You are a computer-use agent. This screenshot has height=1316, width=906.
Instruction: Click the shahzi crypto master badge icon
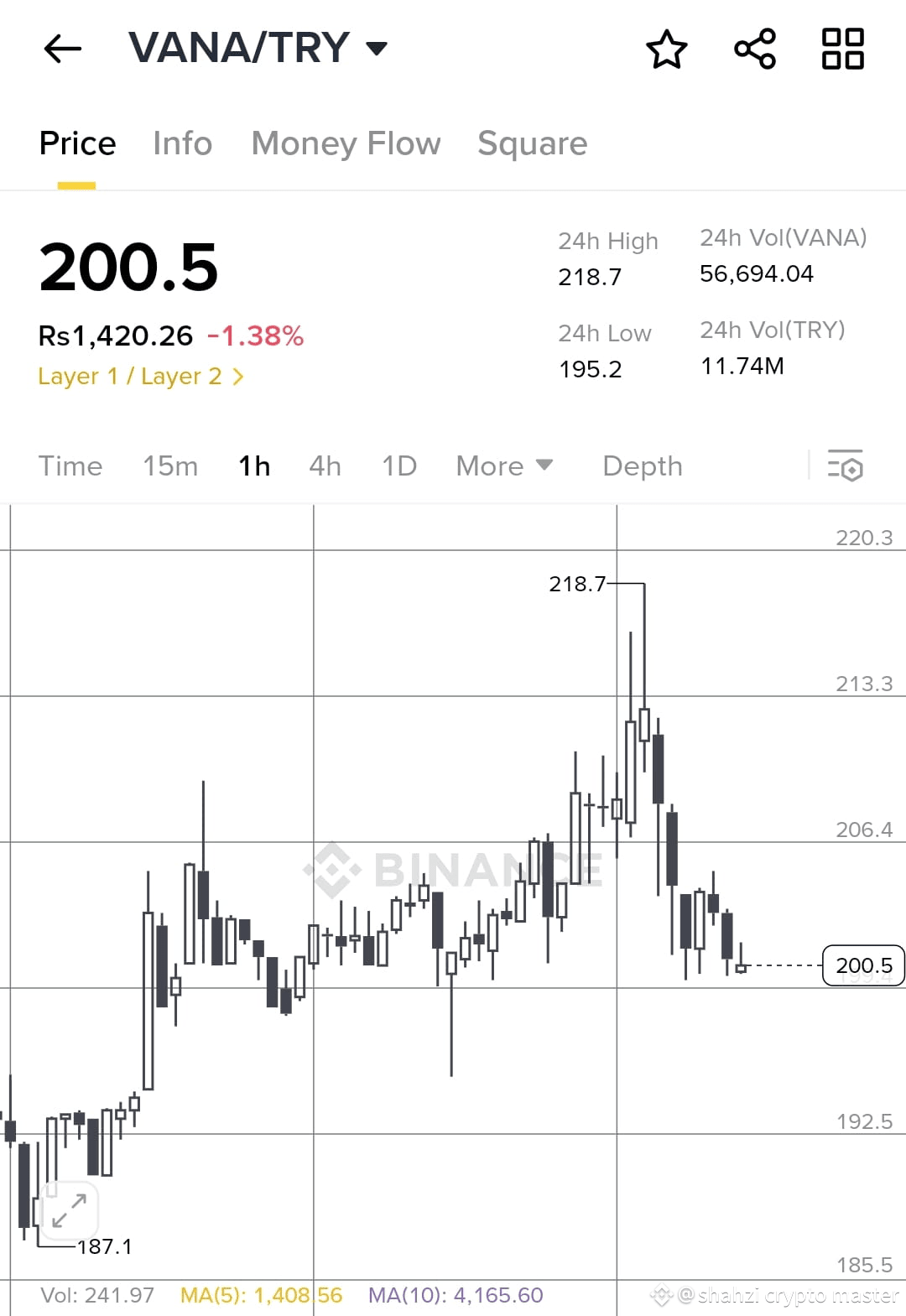663,1295
